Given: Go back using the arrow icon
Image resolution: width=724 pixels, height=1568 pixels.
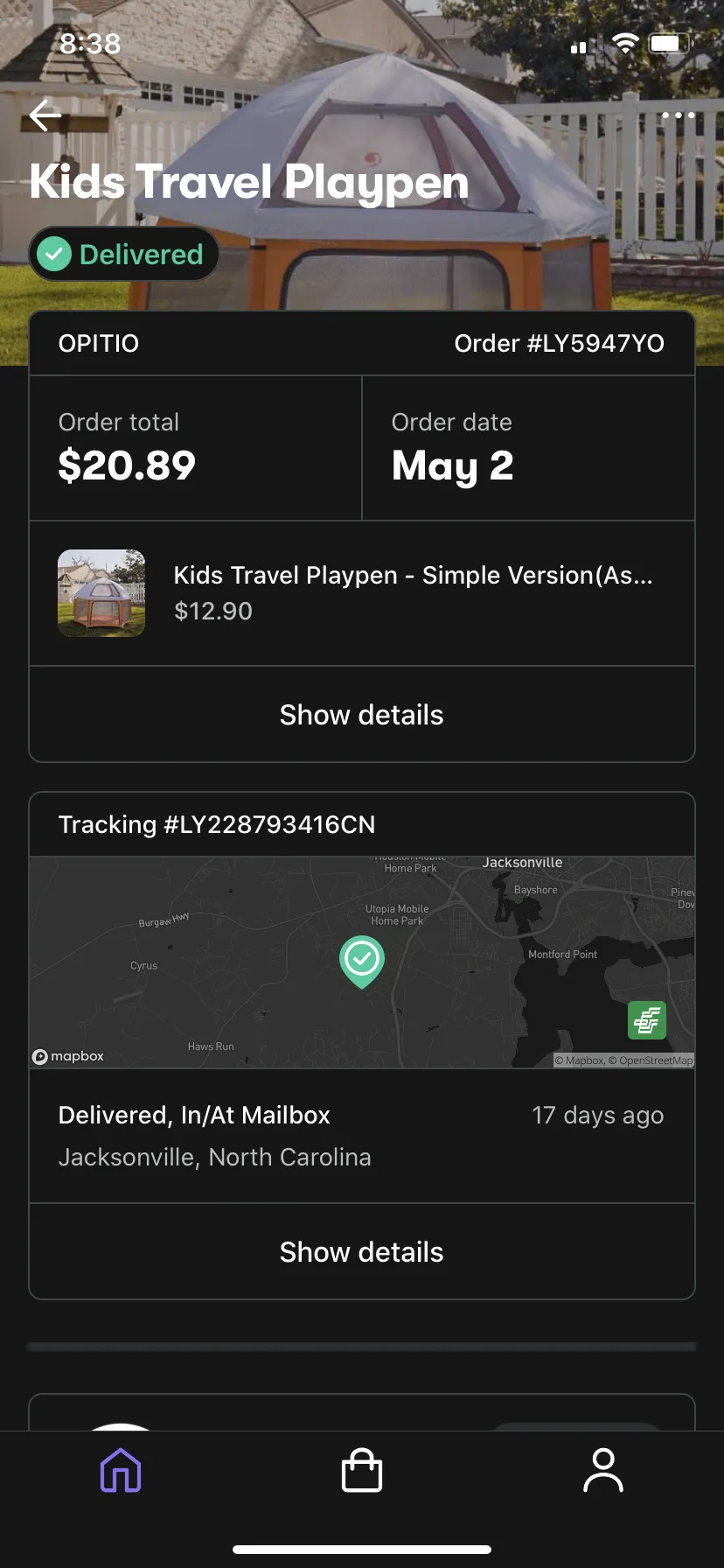Looking at the screenshot, I should point(45,115).
